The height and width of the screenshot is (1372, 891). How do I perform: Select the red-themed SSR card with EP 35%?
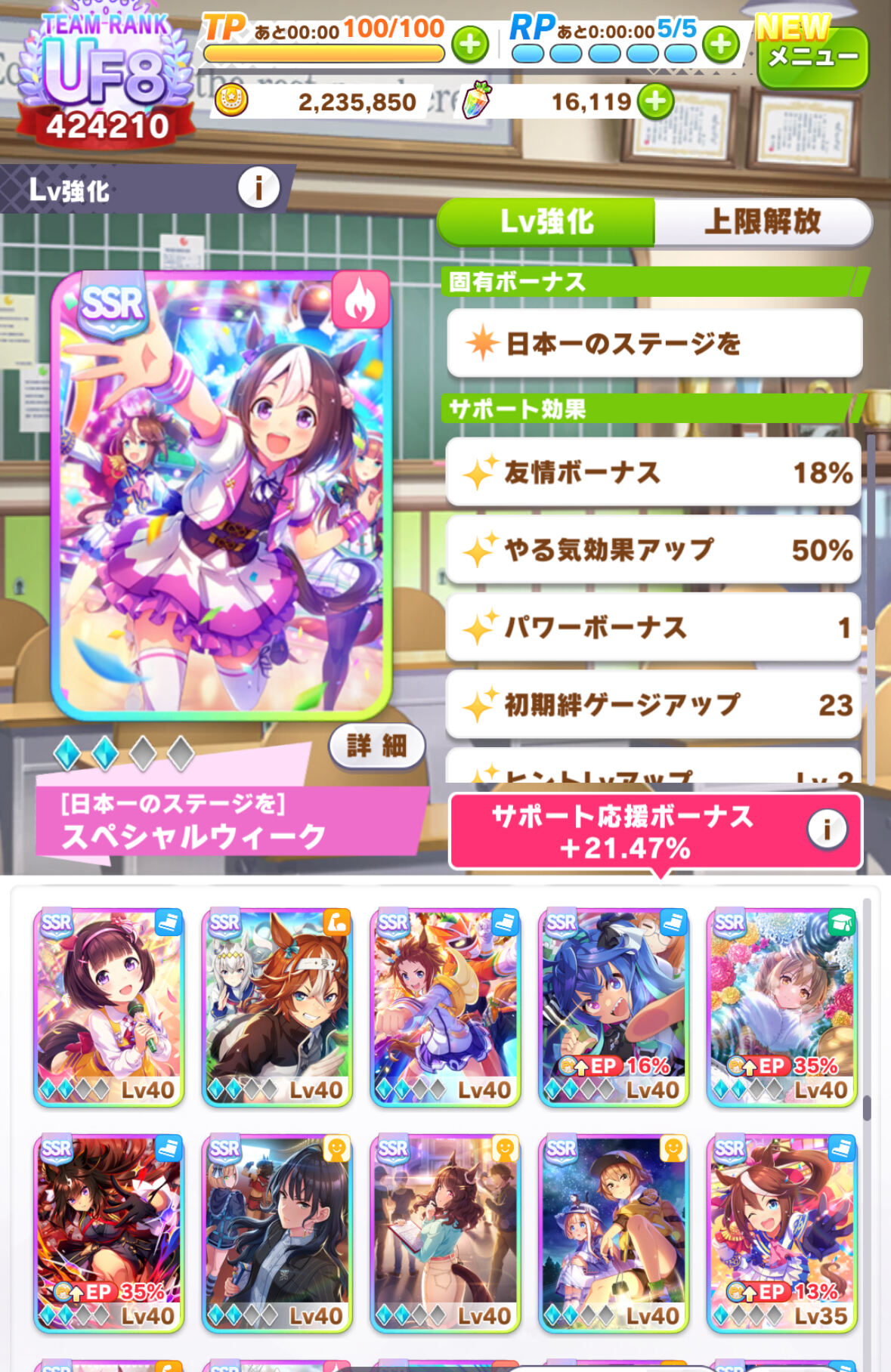pyautogui.click(x=109, y=1233)
